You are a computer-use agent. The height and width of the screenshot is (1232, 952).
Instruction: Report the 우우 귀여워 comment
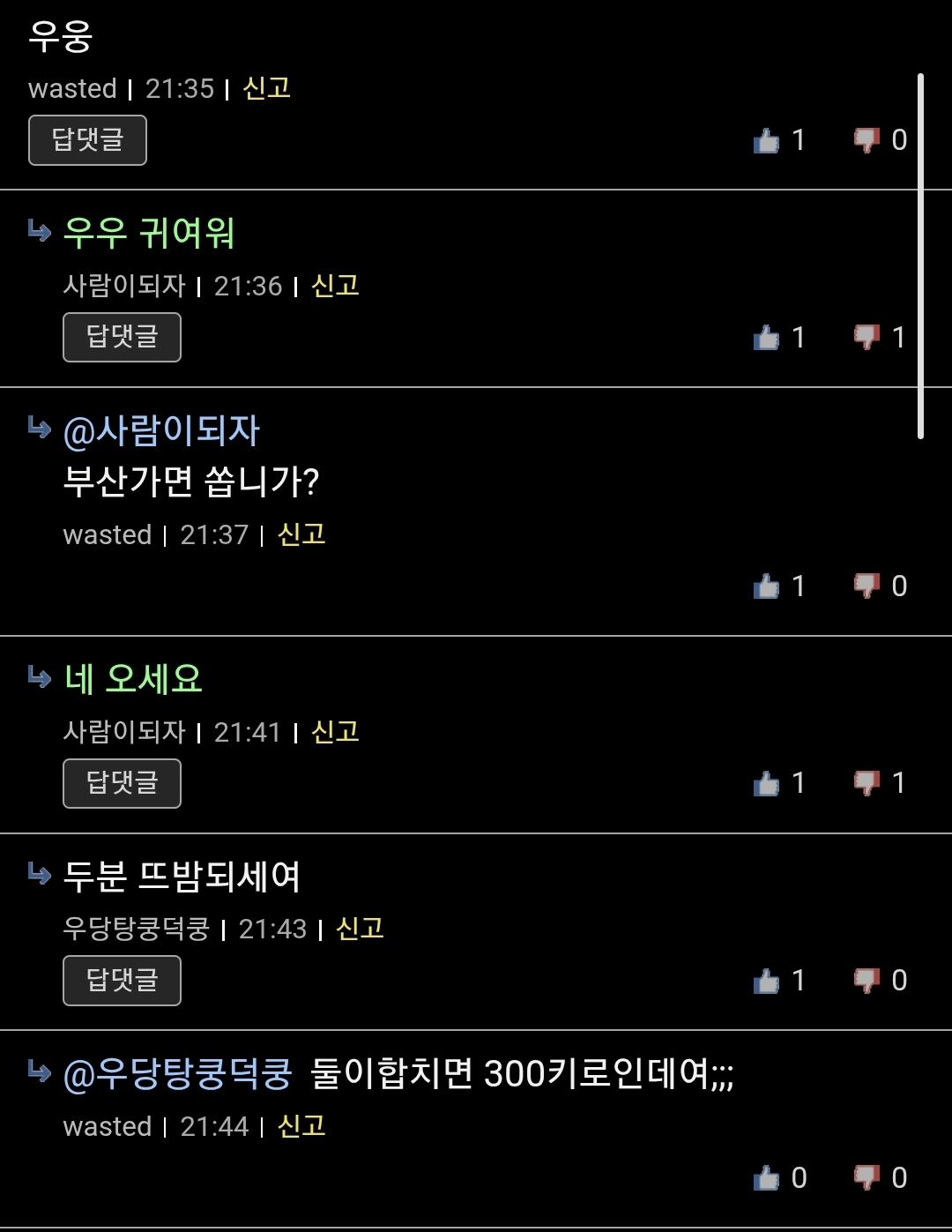coord(335,286)
